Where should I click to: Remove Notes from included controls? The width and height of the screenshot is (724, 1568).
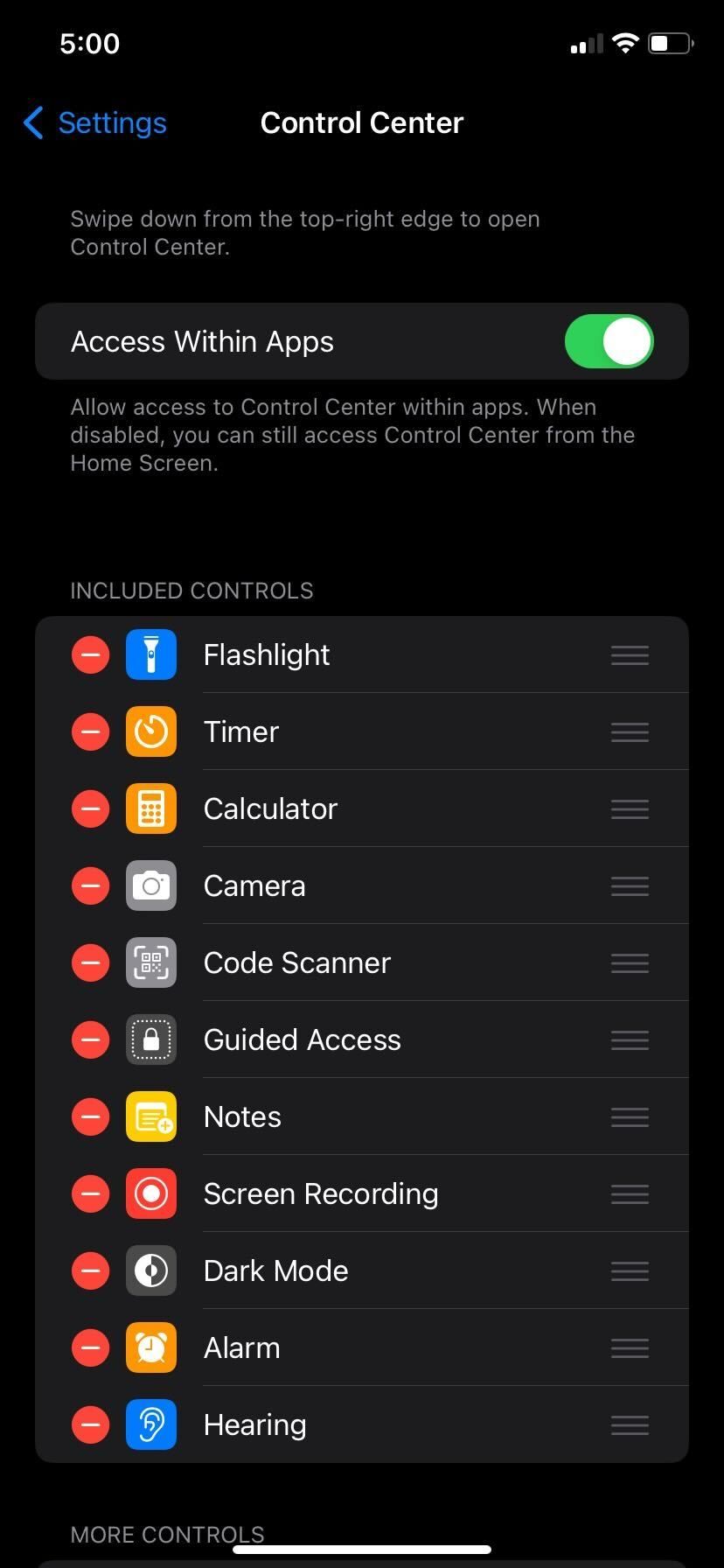pos(90,1116)
